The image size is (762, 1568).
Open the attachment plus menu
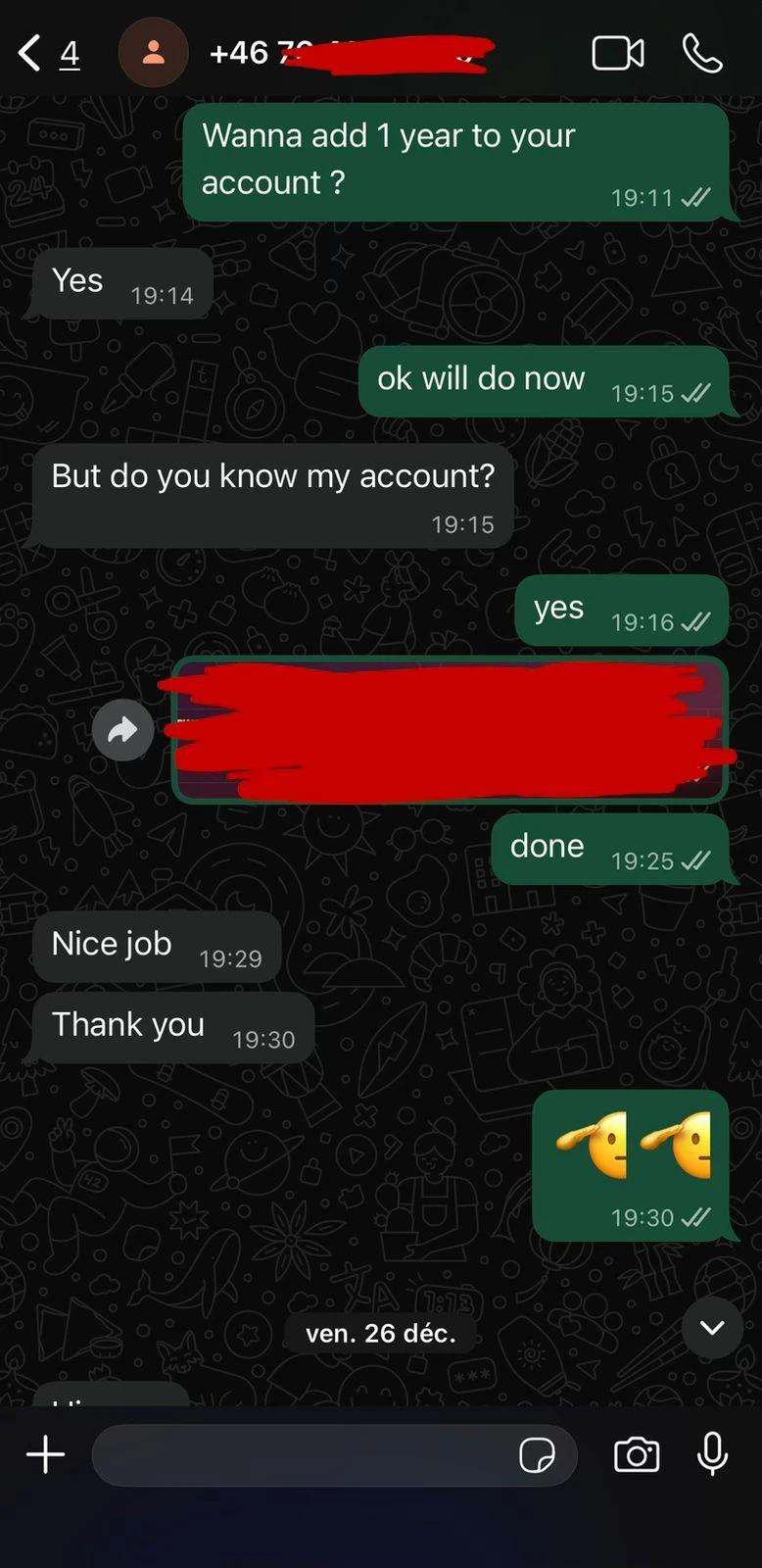tap(45, 1454)
